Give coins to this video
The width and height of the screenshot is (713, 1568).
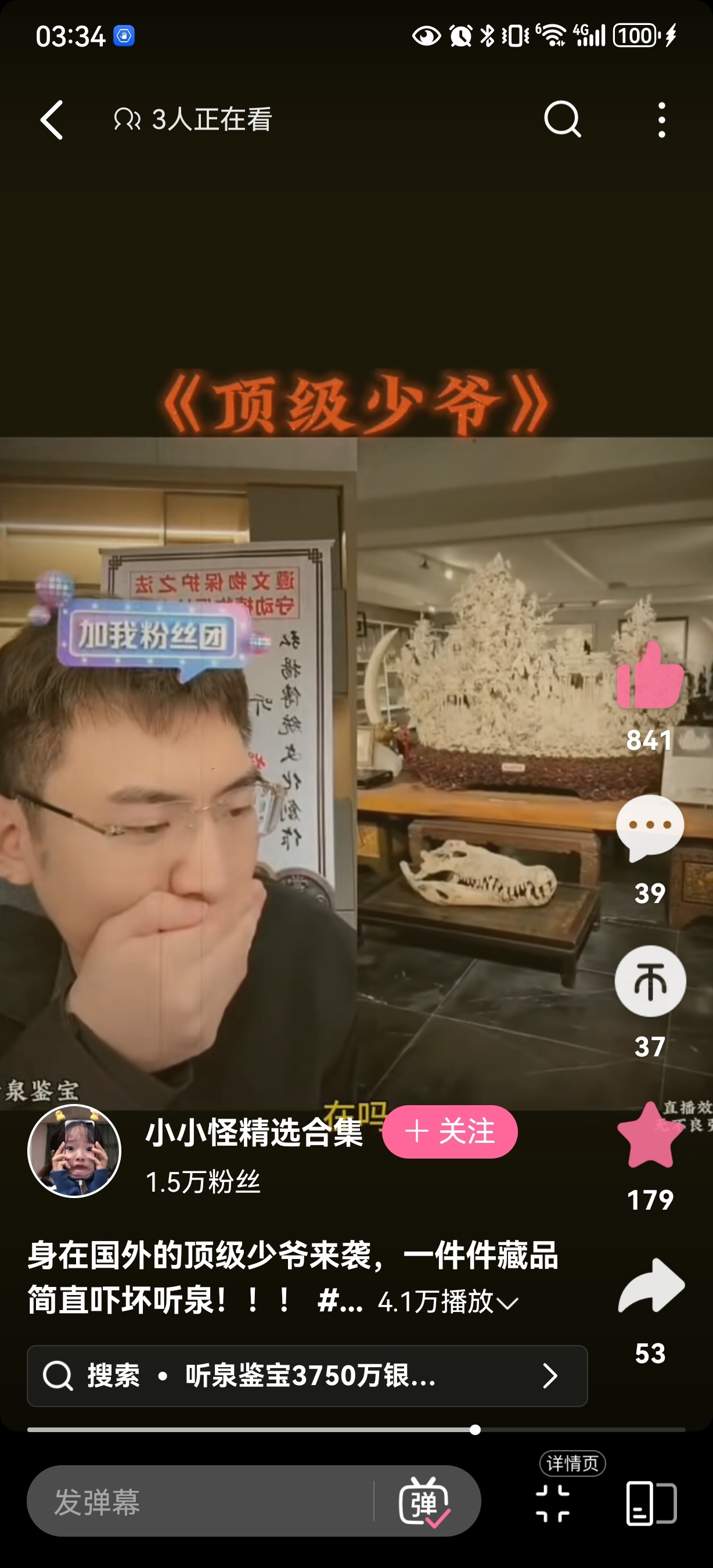tap(650, 981)
